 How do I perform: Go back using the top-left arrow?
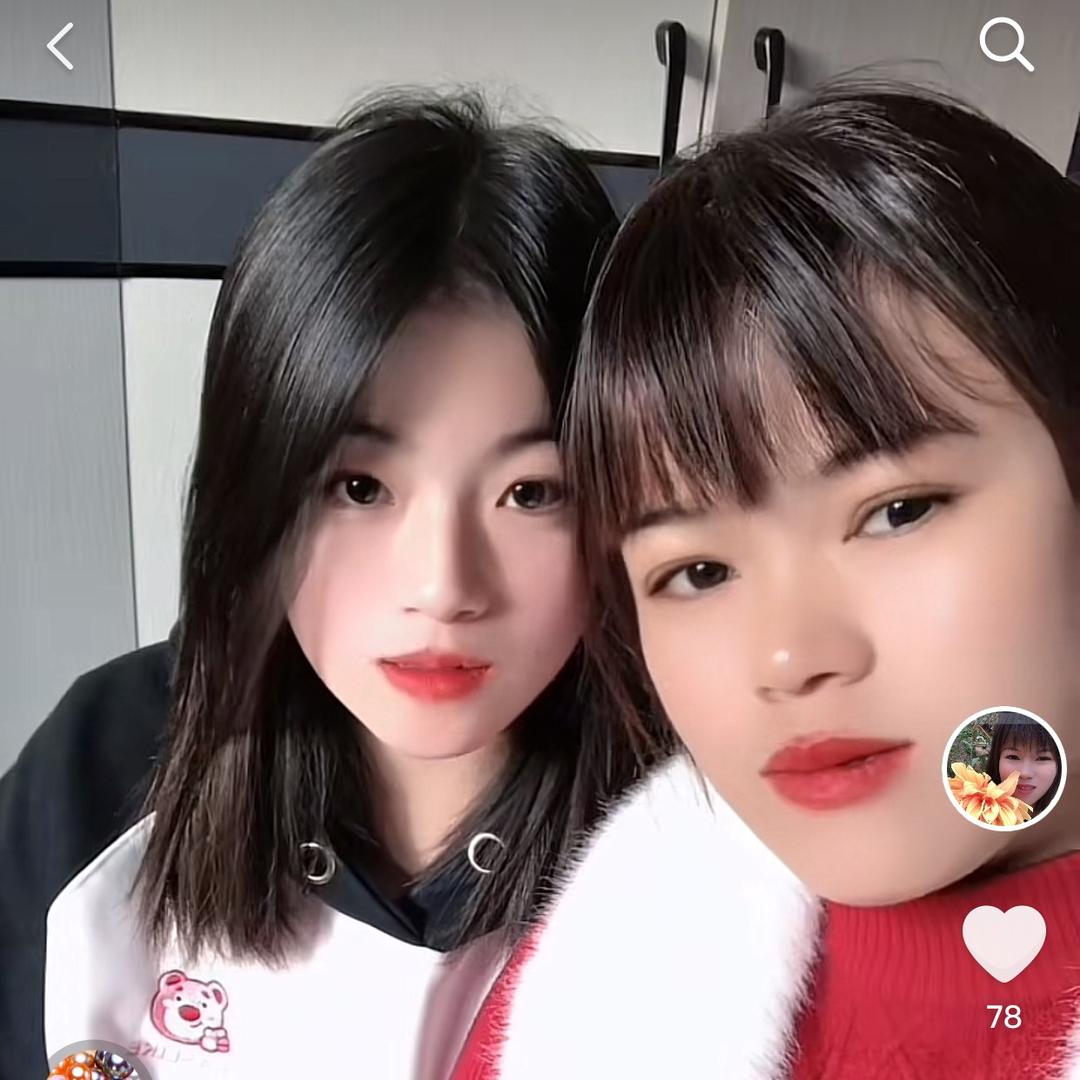[60, 46]
